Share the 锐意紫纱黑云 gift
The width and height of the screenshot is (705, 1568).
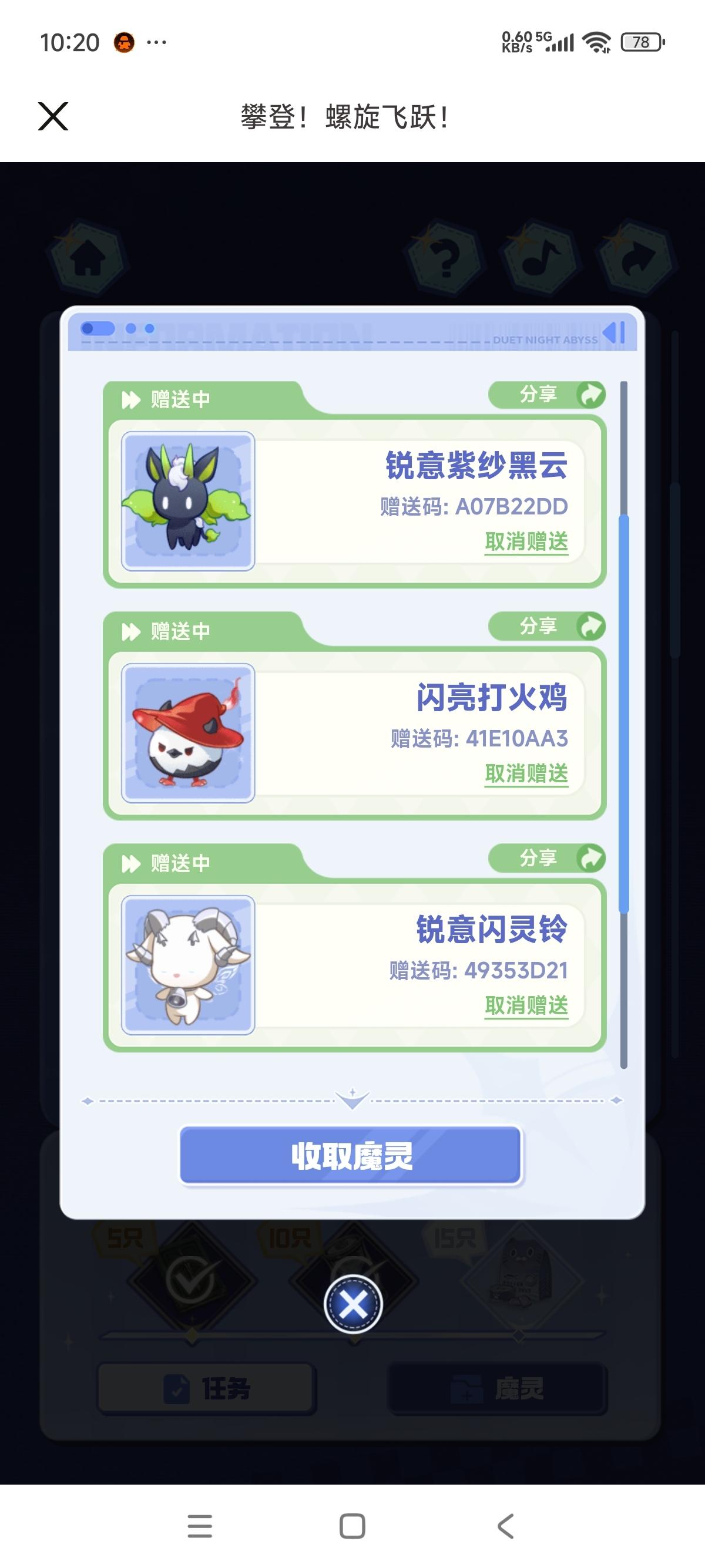[546, 395]
